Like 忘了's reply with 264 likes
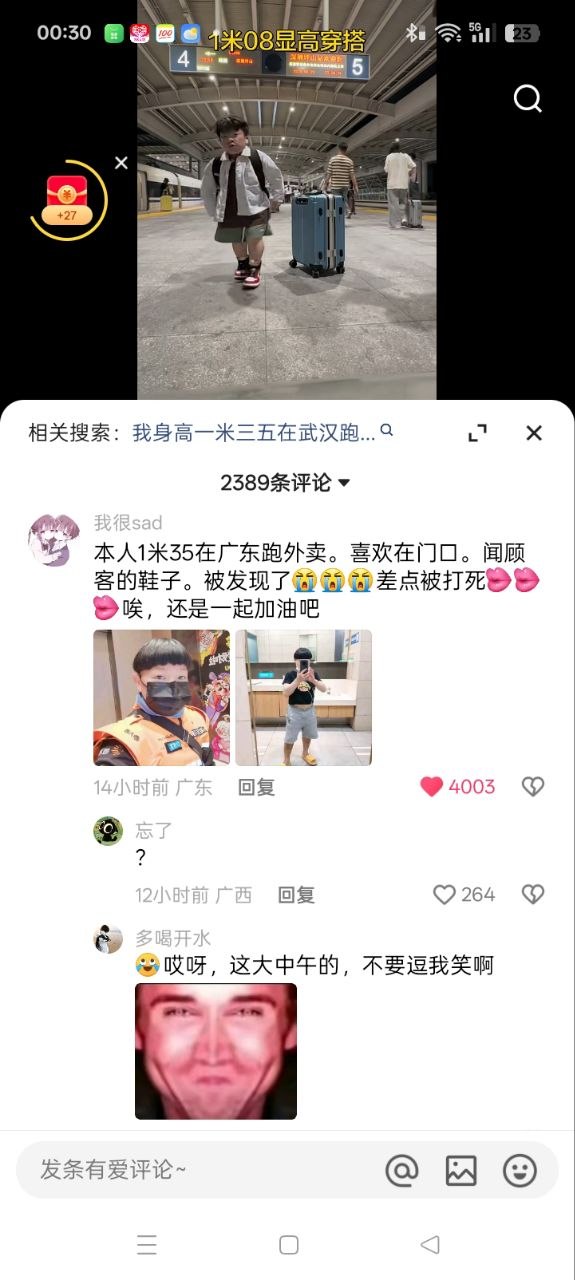 (x=464, y=895)
